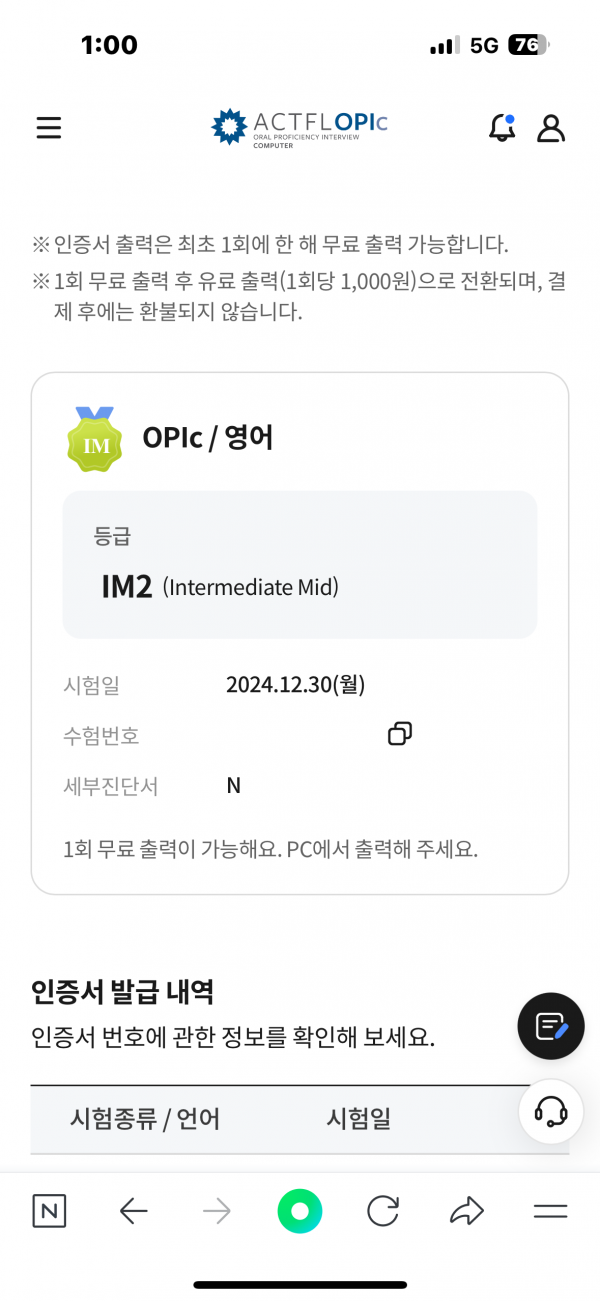Go back to the previous page
600x1301 pixels.
(133, 1212)
